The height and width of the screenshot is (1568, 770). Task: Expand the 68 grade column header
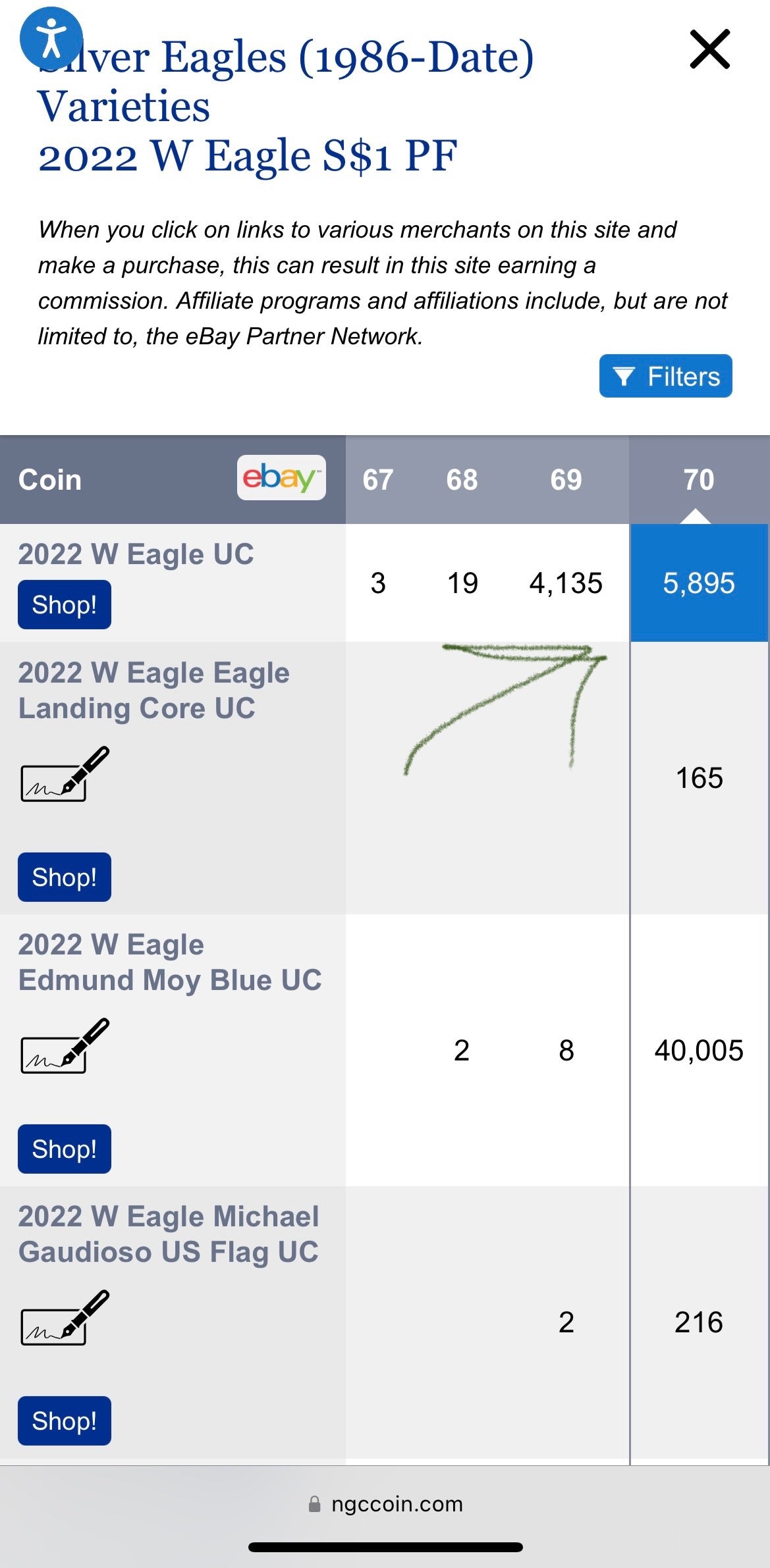pos(461,480)
